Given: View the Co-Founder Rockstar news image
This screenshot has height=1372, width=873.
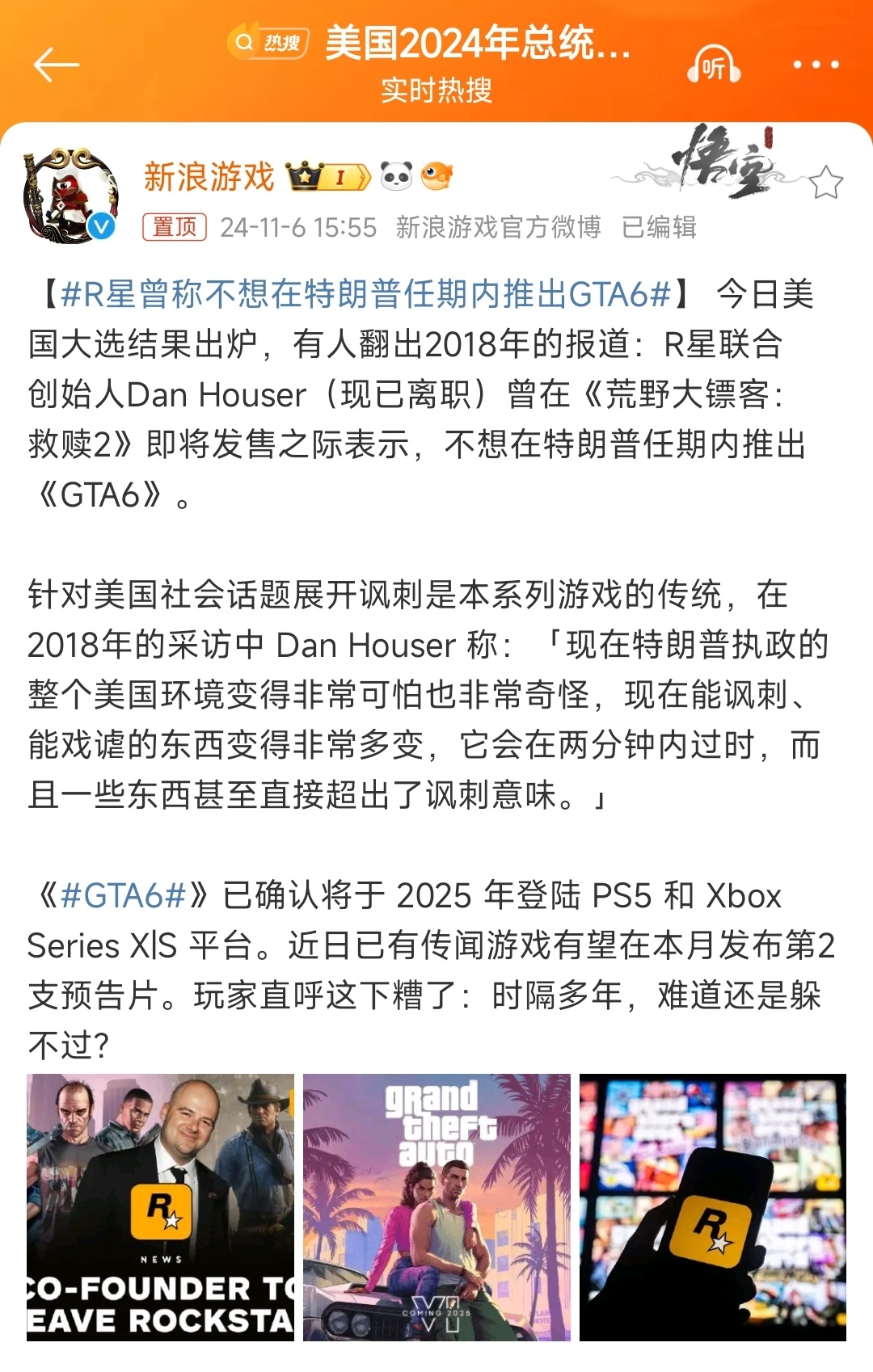Looking at the screenshot, I should [x=160, y=1207].
